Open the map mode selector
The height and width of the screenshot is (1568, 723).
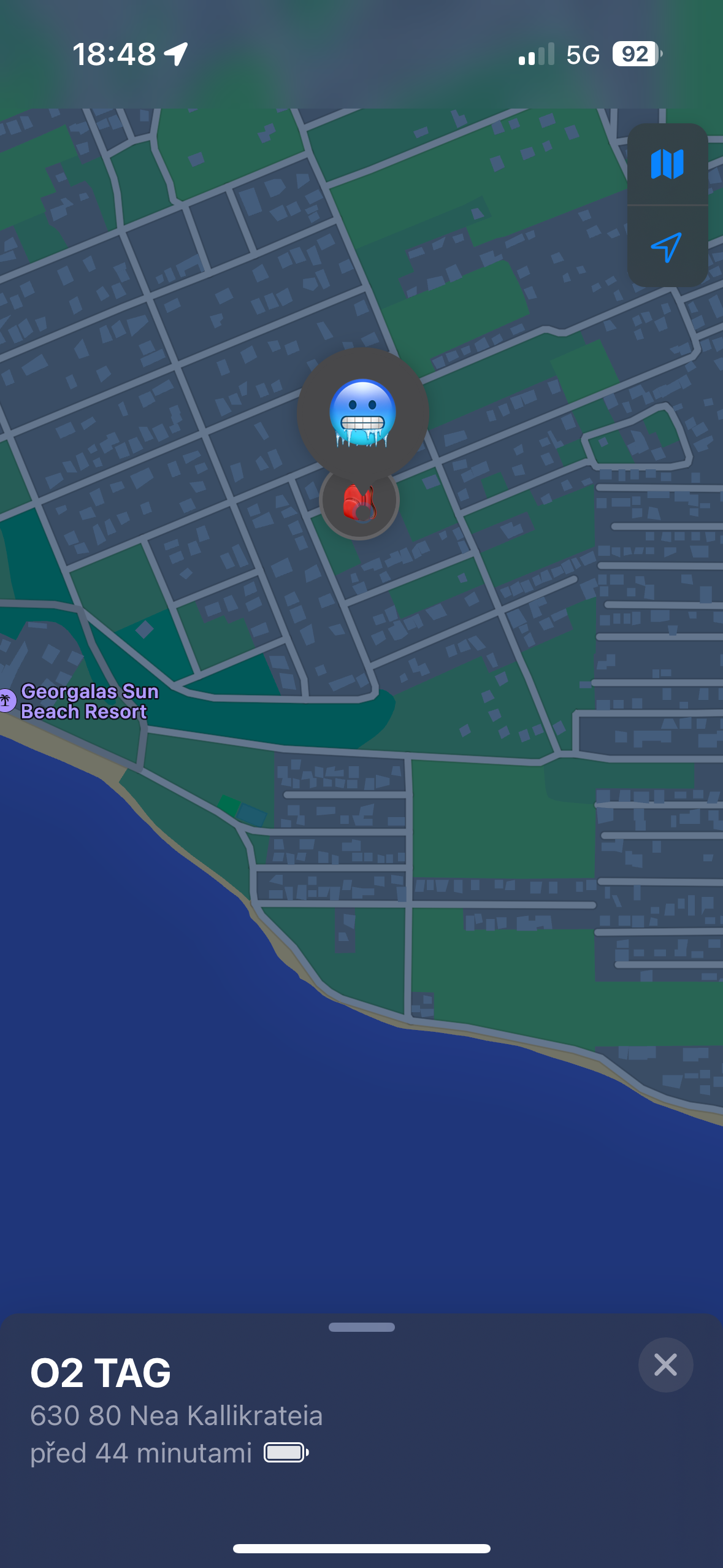pos(667,164)
